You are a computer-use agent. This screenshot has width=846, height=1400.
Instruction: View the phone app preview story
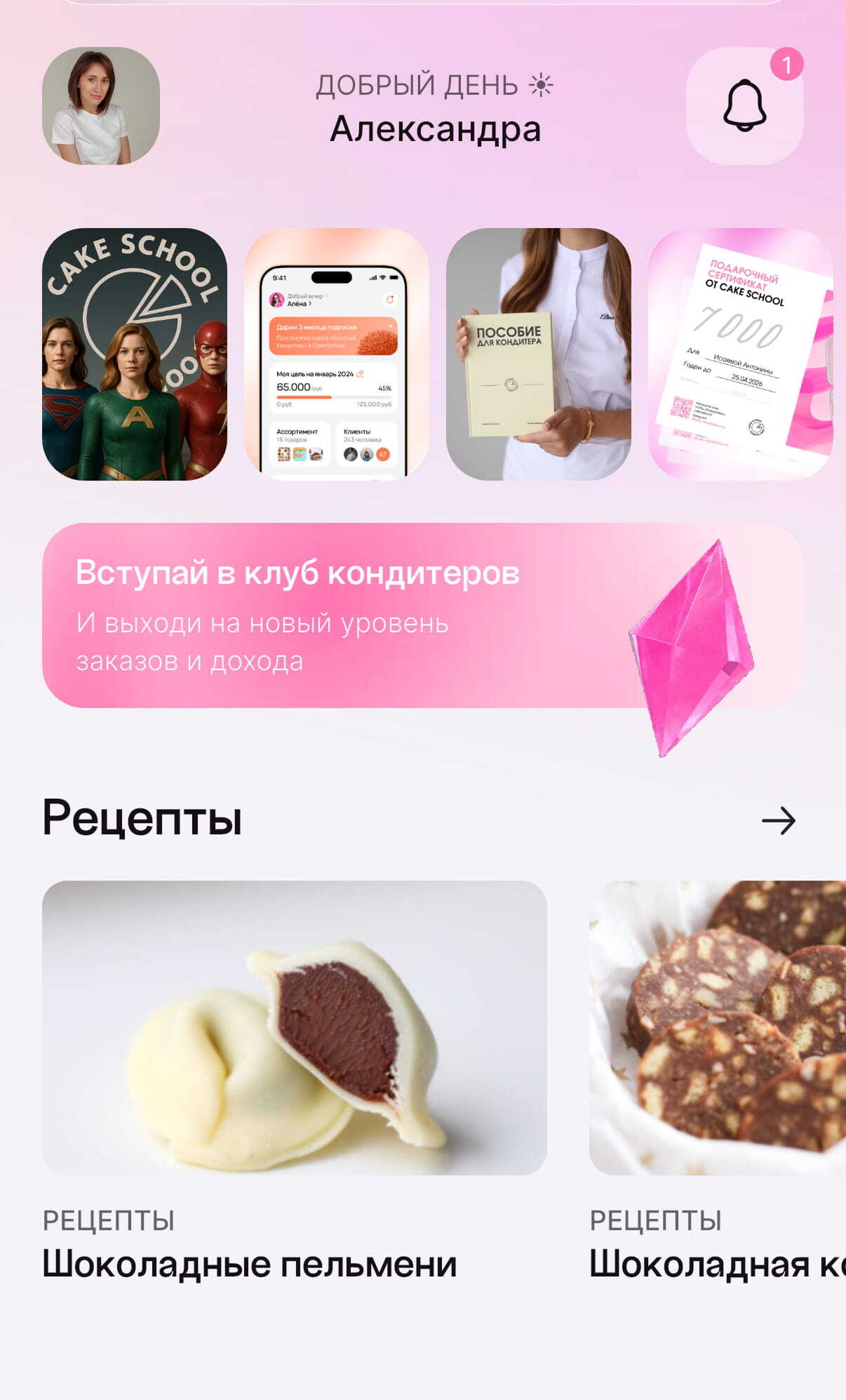tap(337, 354)
